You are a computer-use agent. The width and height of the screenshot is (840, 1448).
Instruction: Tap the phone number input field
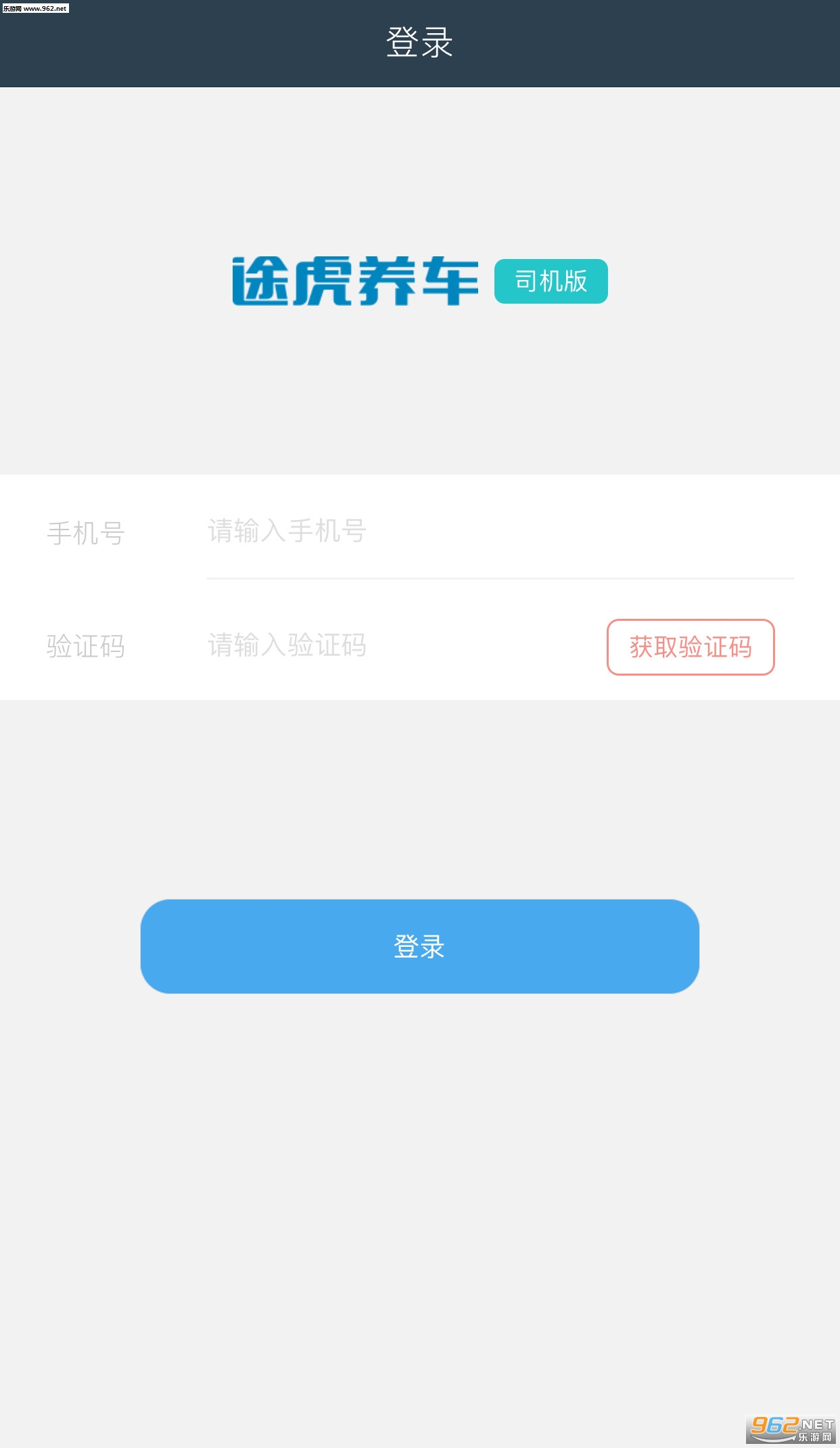pyautogui.click(x=500, y=532)
